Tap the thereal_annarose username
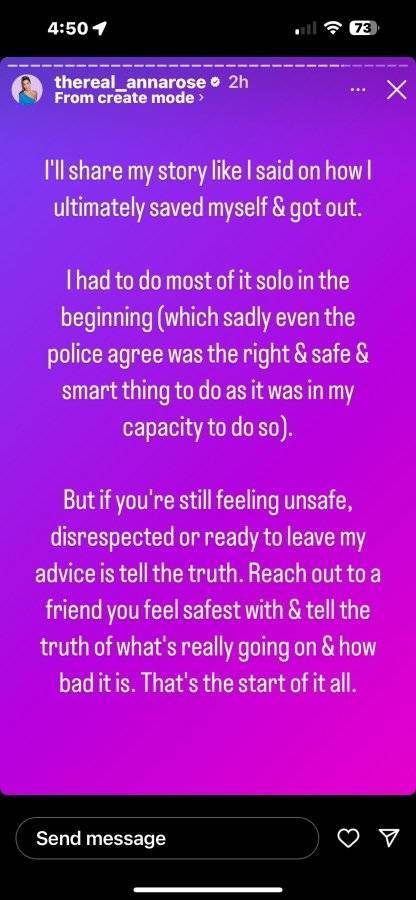The image size is (416, 900). [130, 82]
